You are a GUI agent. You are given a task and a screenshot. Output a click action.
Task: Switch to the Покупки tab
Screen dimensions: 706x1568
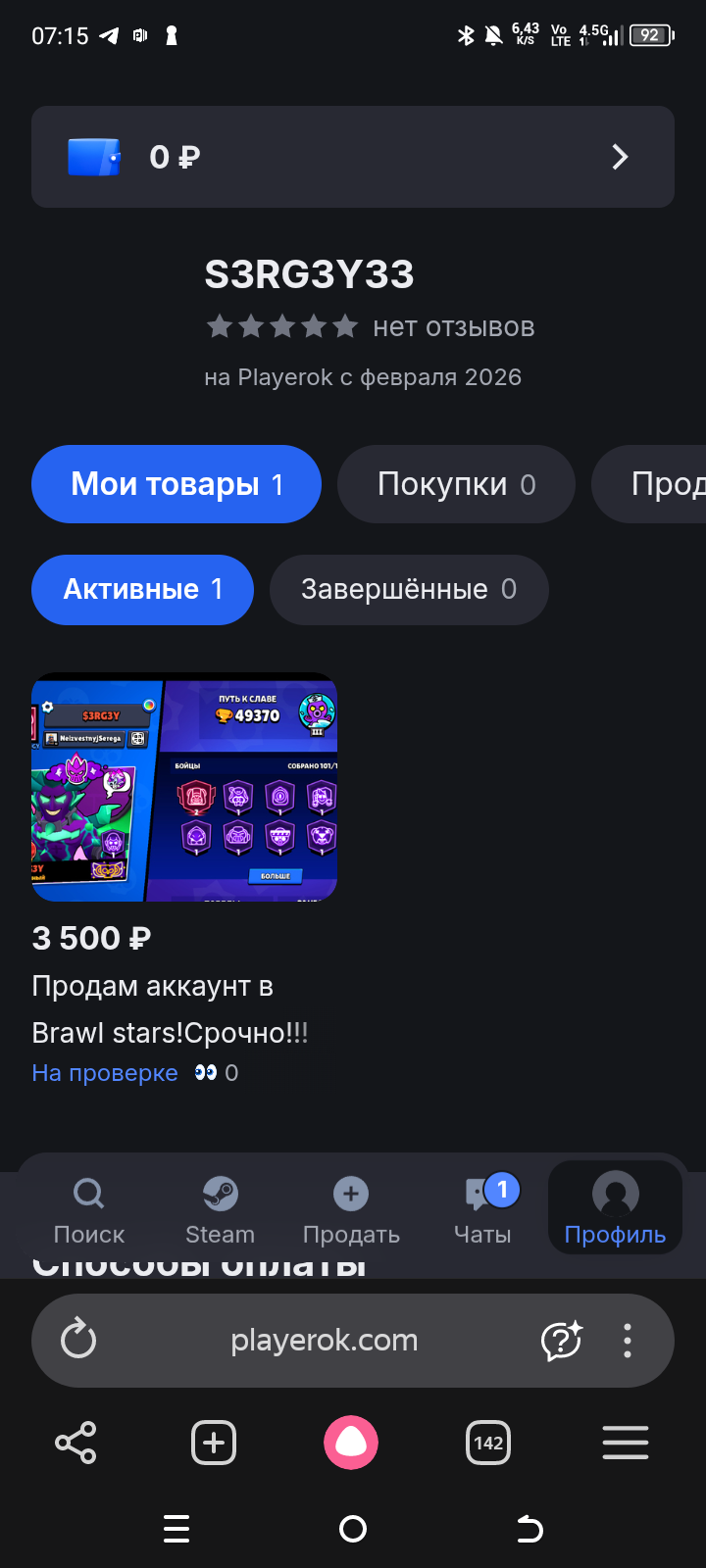[x=456, y=483]
